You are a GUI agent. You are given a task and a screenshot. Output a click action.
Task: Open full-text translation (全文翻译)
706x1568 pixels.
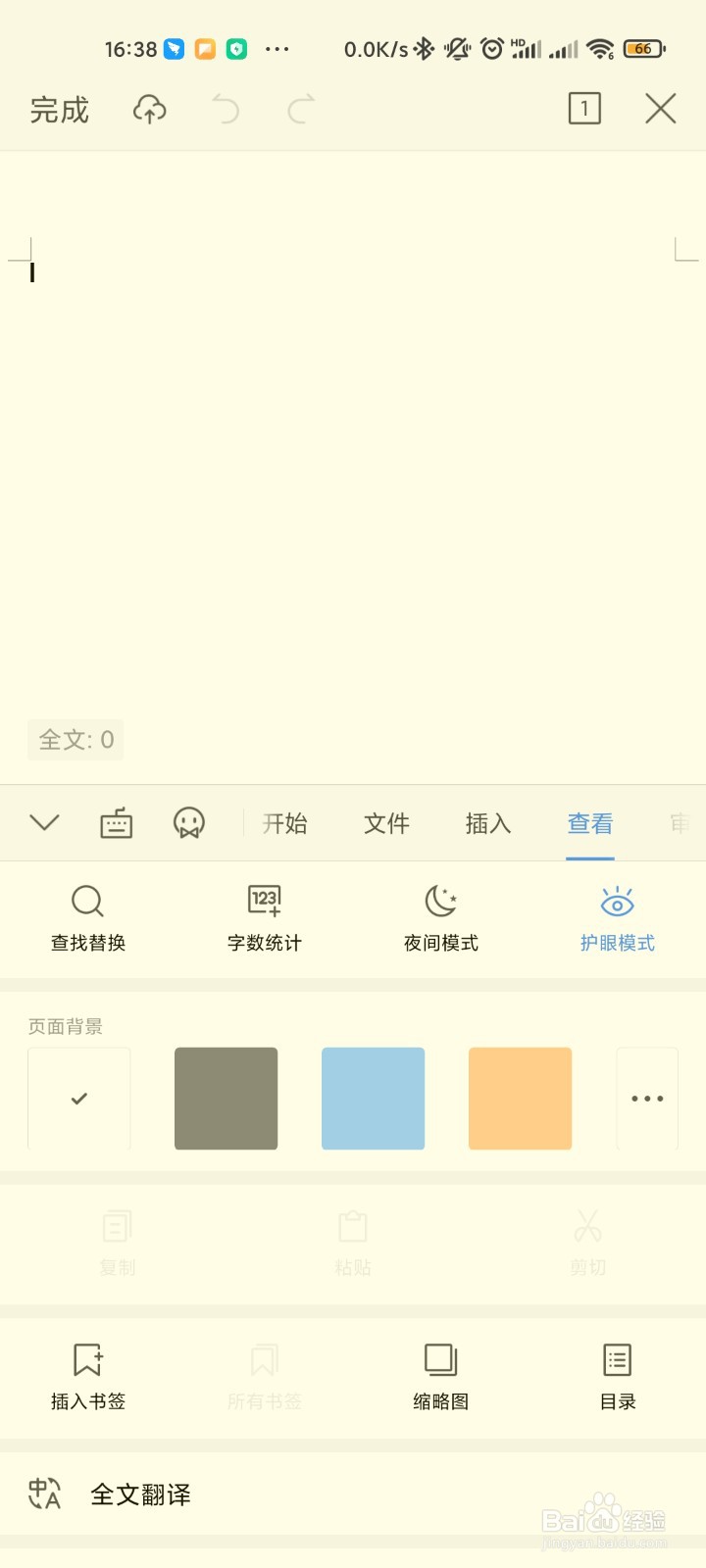[x=140, y=1494]
